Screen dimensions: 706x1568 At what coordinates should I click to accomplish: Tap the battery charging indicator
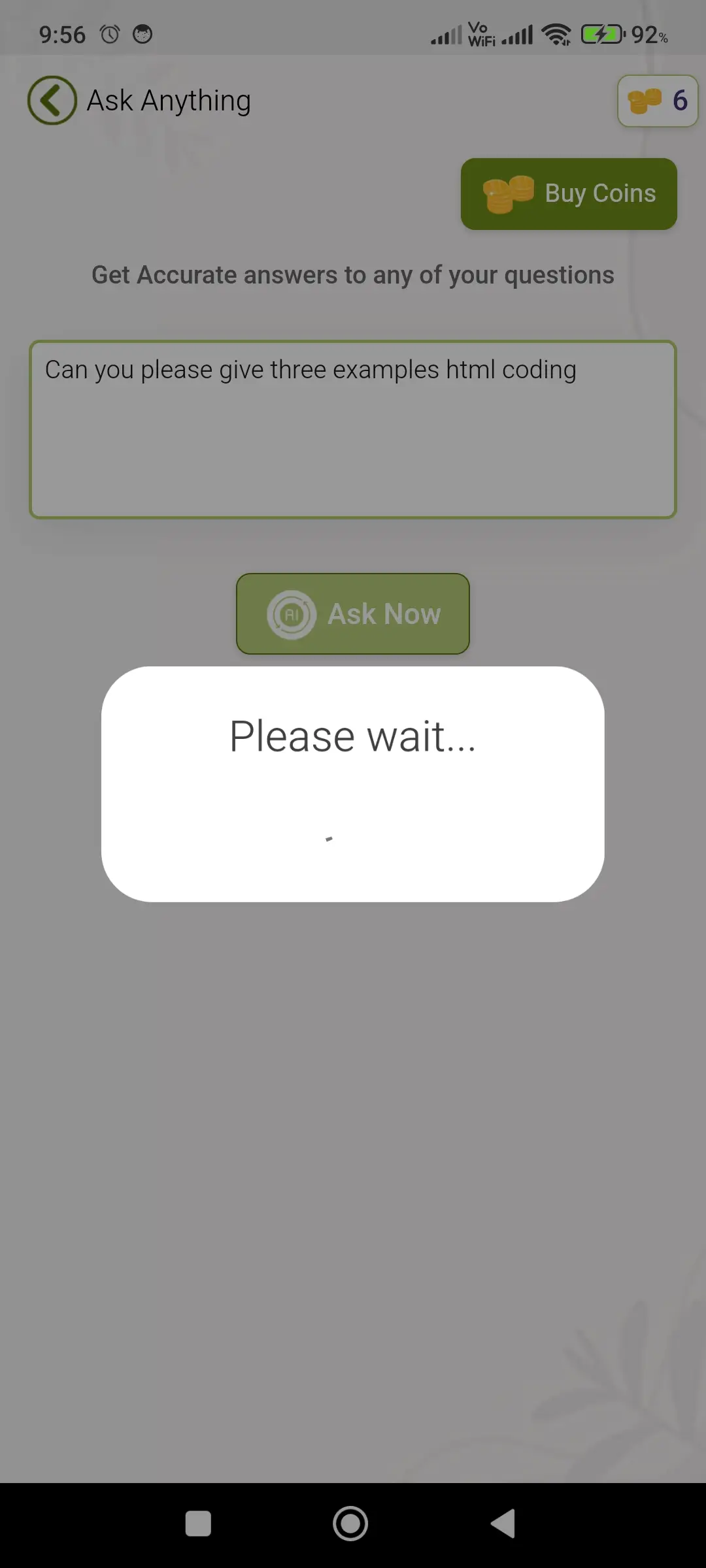pyautogui.click(x=600, y=34)
